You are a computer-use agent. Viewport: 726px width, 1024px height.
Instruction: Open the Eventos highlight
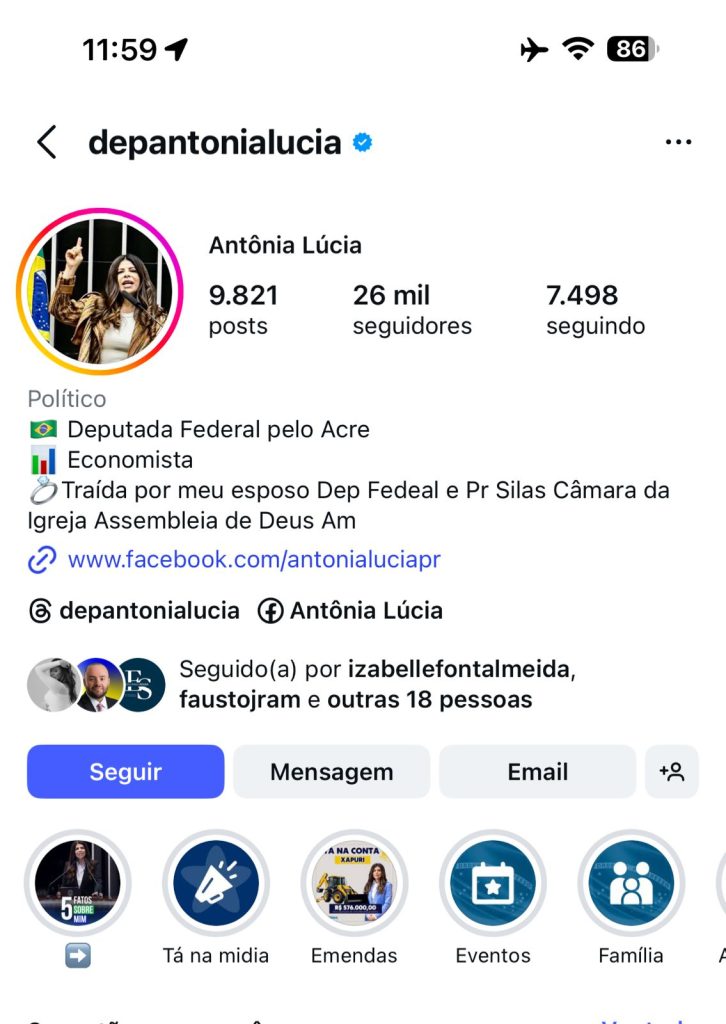click(x=493, y=884)
